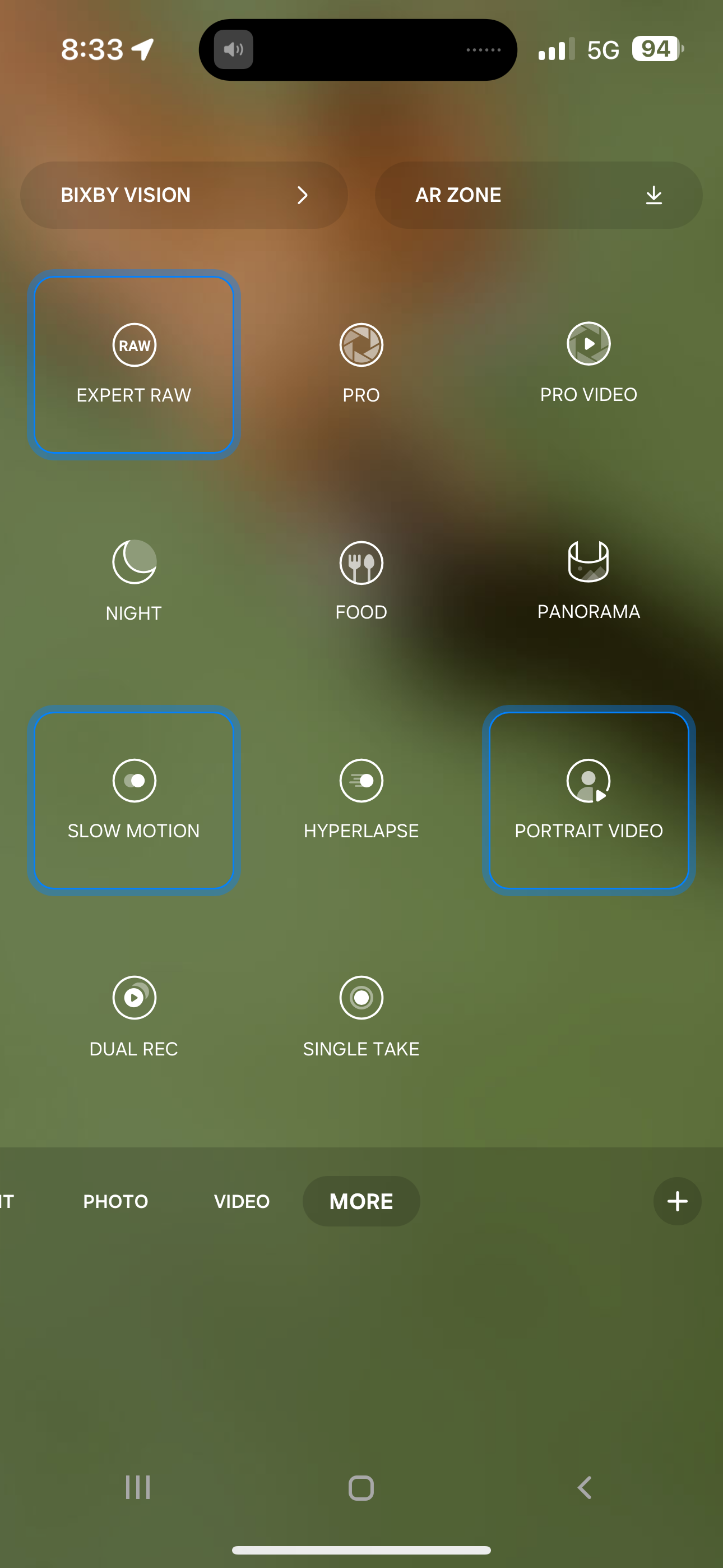Screen dimensions: 723x1568
Task: Open Portrait Video mode
Action: point(588,800)
